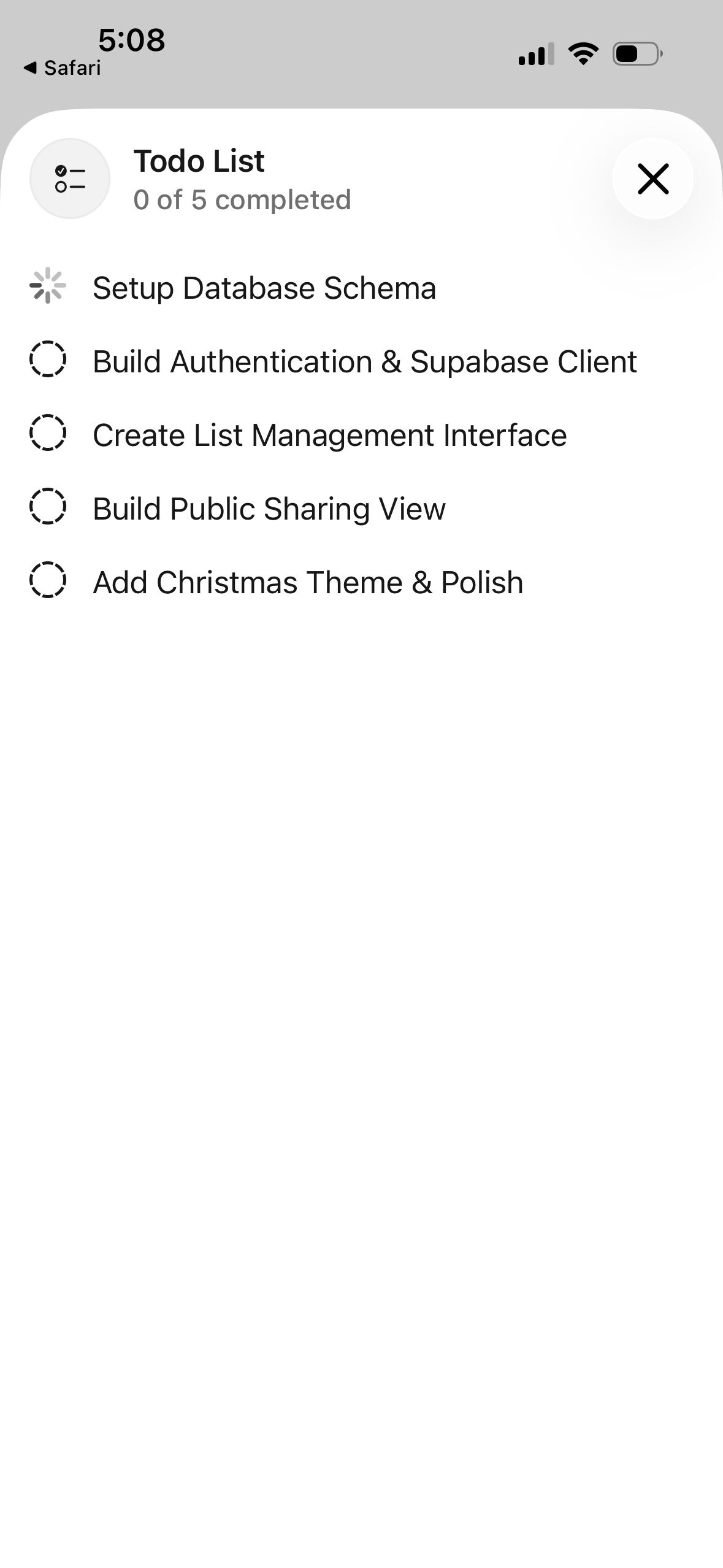Click the circular avatar around the checklist icon
This screenshot has width=723, height=1568.
[69, 178]
